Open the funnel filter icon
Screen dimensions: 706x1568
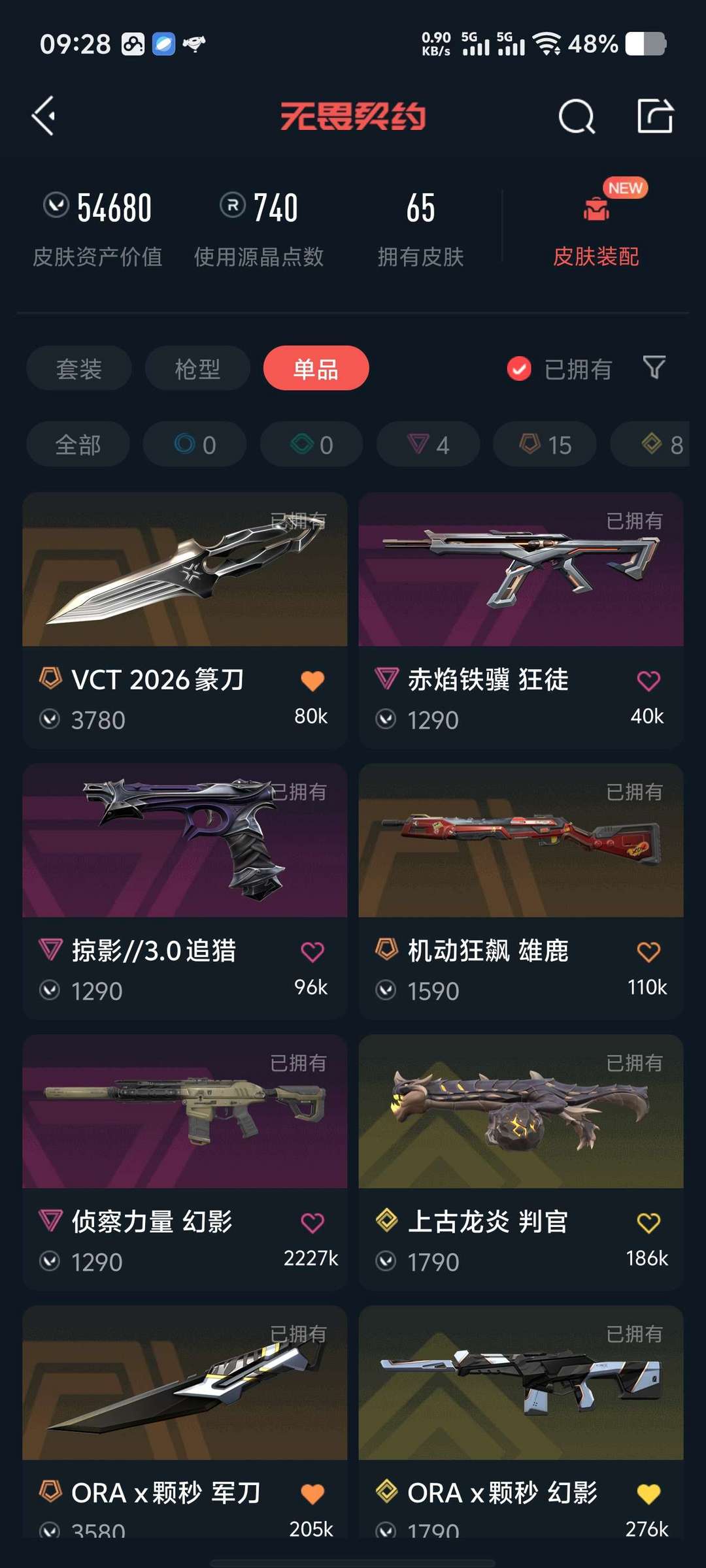pyautogui.click(x=654, y=368)
